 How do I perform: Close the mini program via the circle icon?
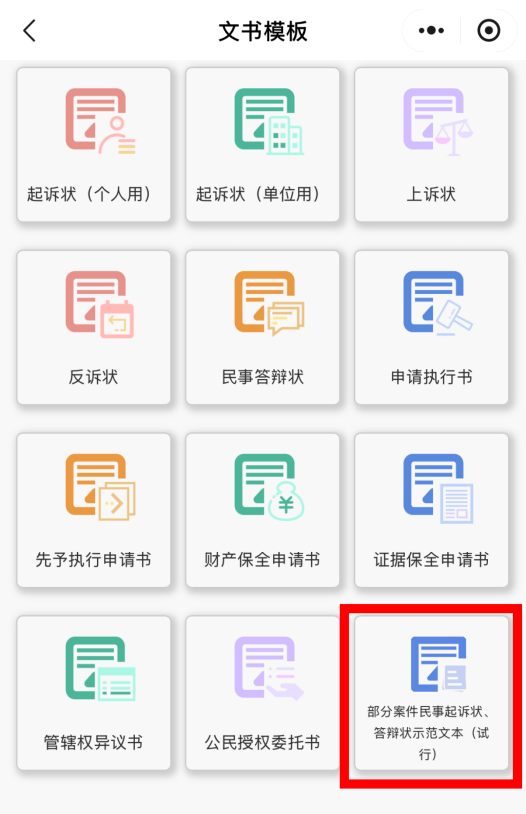[489, 31]
